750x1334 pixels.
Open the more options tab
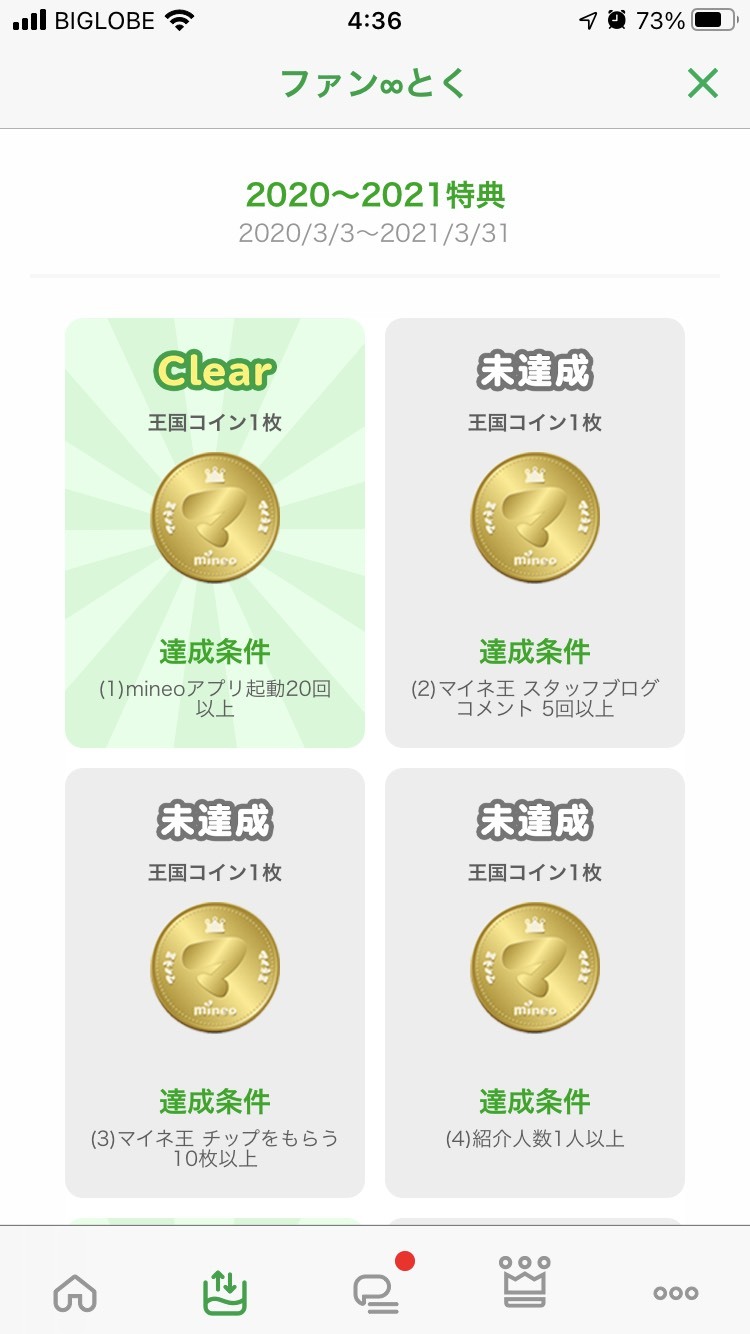pos(676,1292)
